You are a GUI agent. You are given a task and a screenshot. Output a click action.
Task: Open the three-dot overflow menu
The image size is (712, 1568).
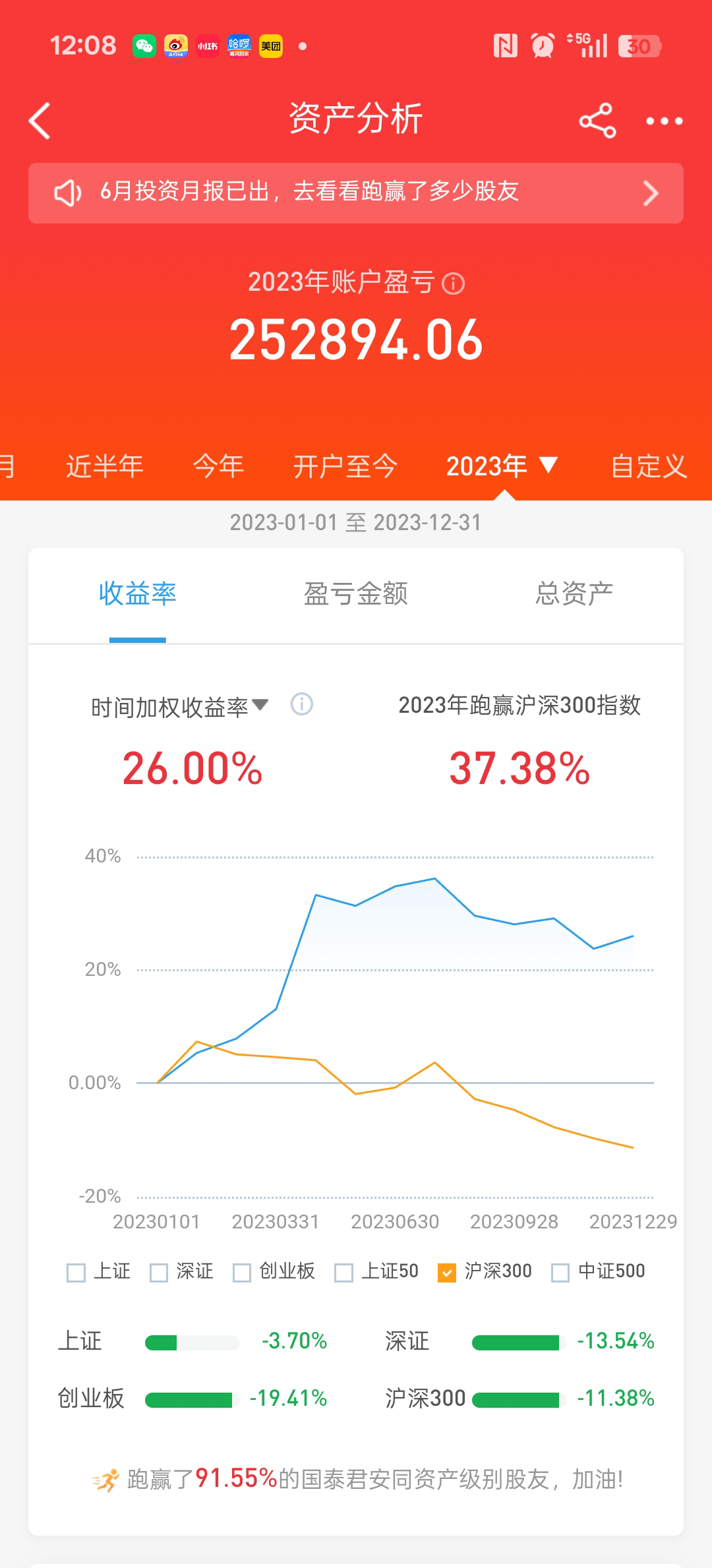pos(663,121)
